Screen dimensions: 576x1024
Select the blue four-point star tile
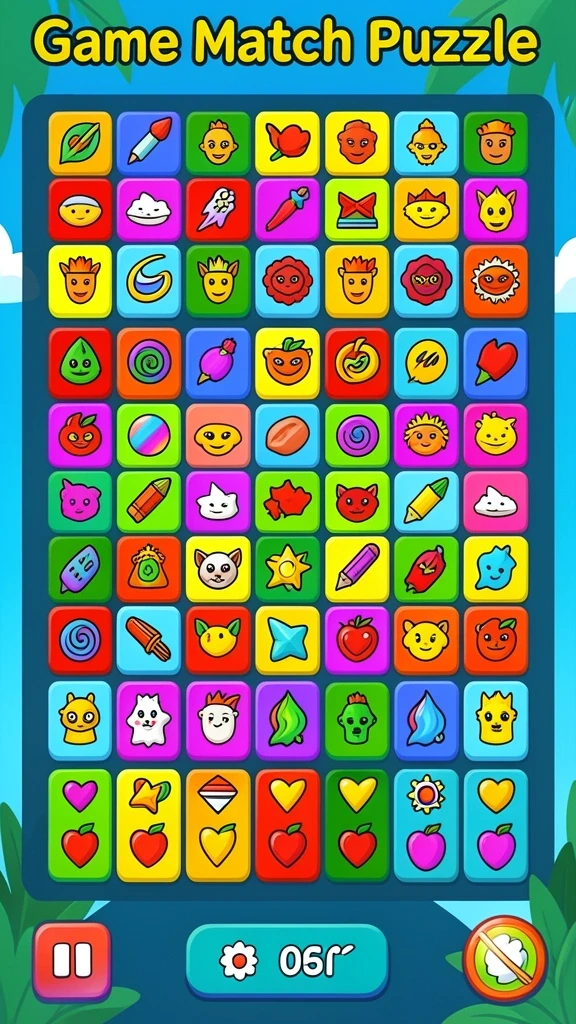[287, 640]
